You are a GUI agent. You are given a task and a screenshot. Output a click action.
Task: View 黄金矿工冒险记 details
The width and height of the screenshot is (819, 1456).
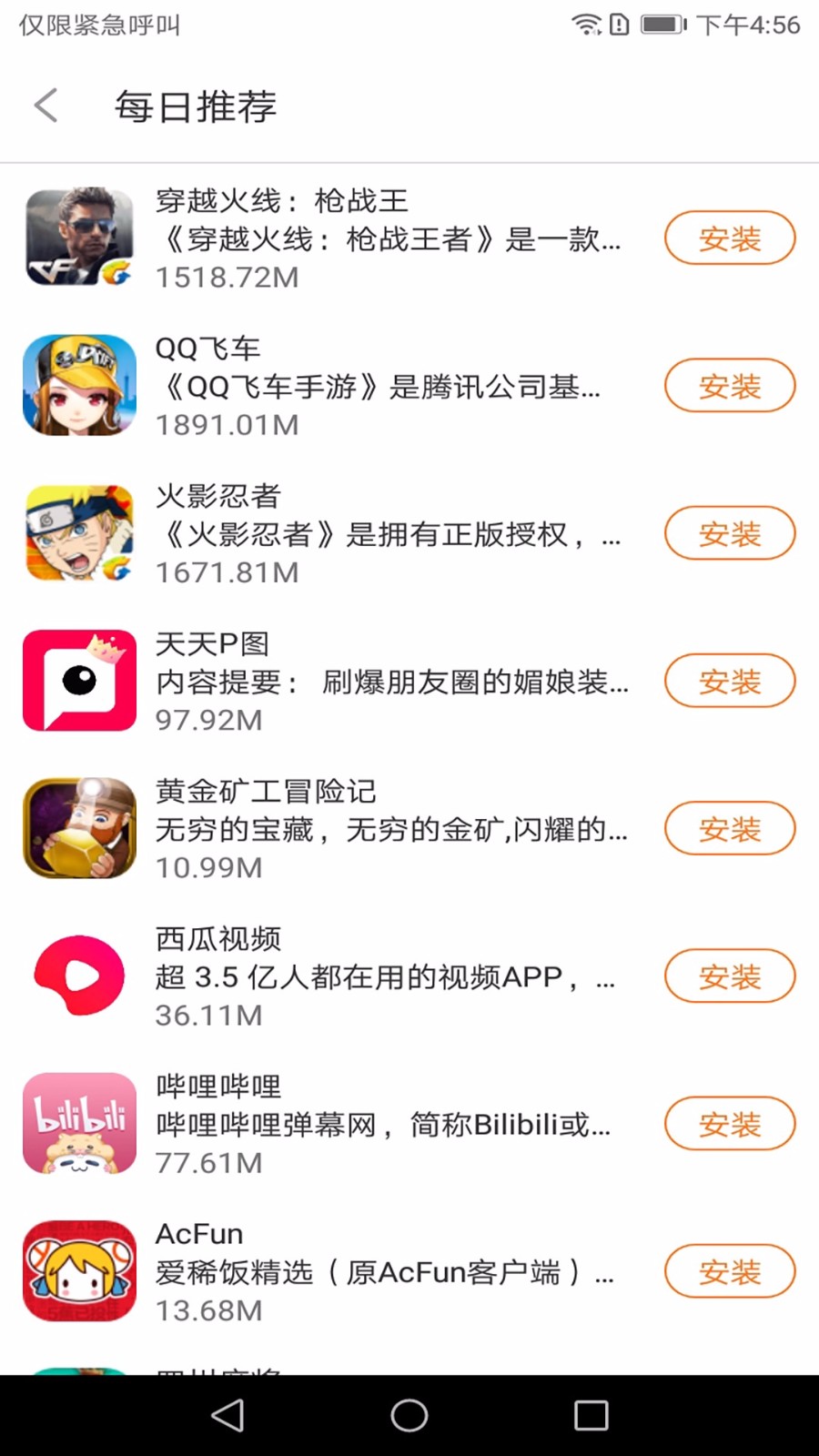(x=364, y=828)
